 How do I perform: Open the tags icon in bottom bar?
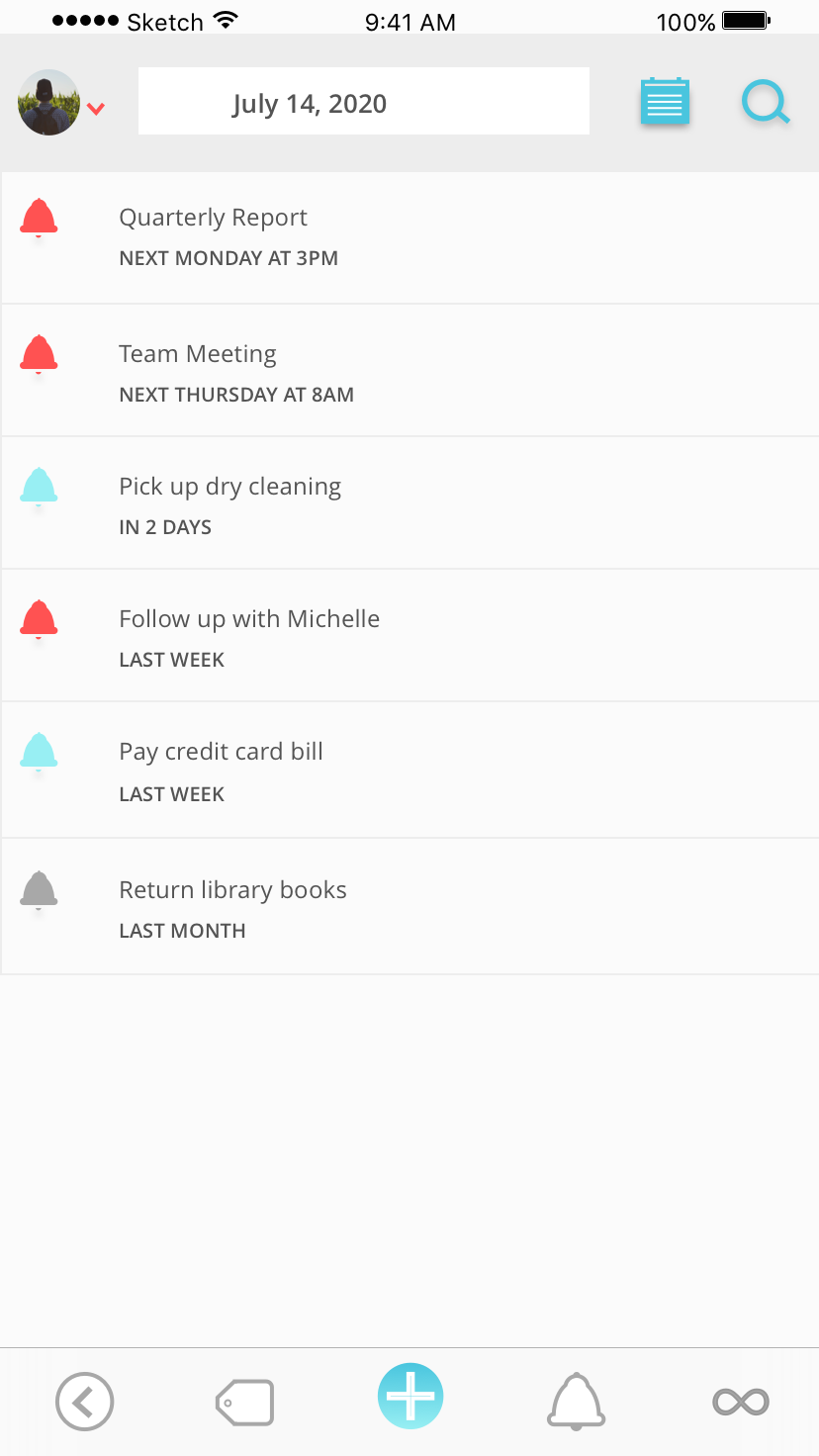(245, 1403)
